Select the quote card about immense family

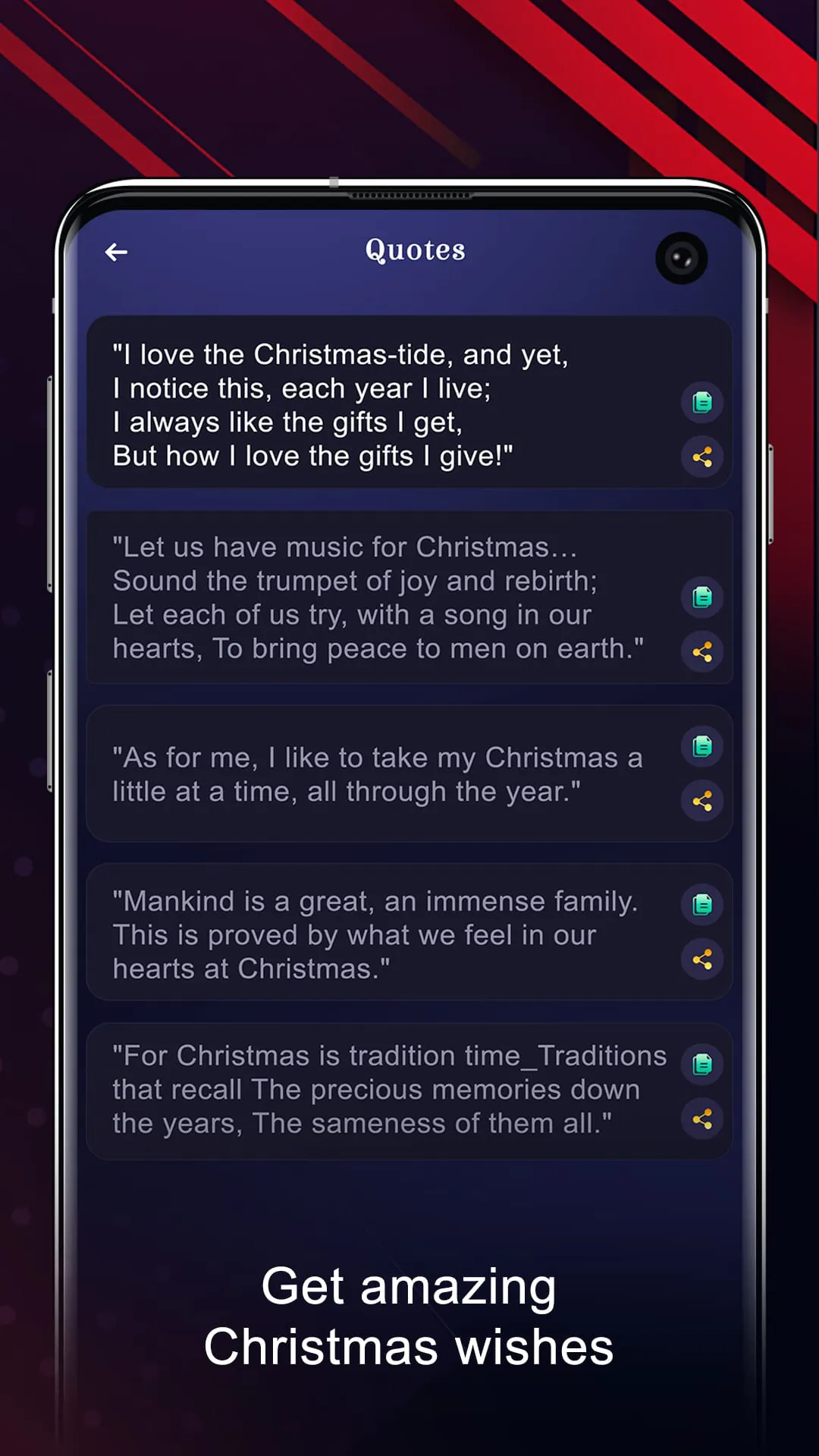click(x=341, y=934)
